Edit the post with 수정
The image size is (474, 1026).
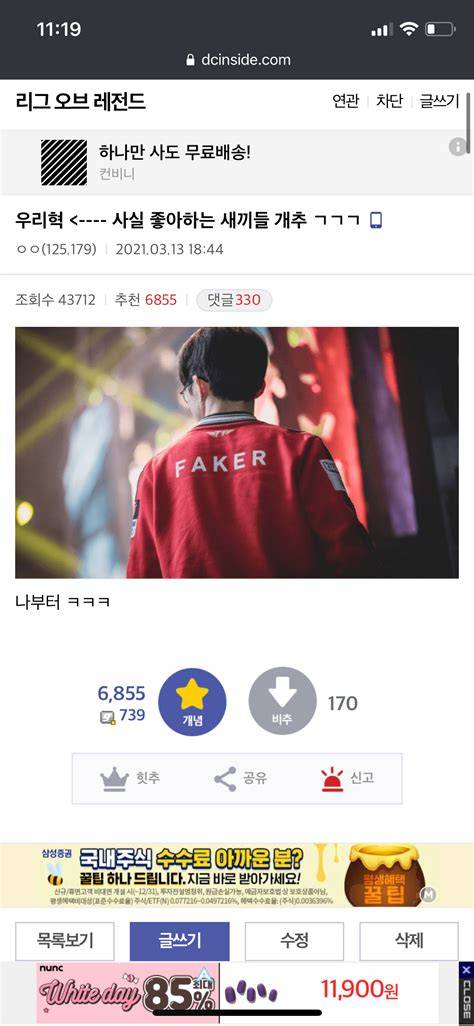295,941
